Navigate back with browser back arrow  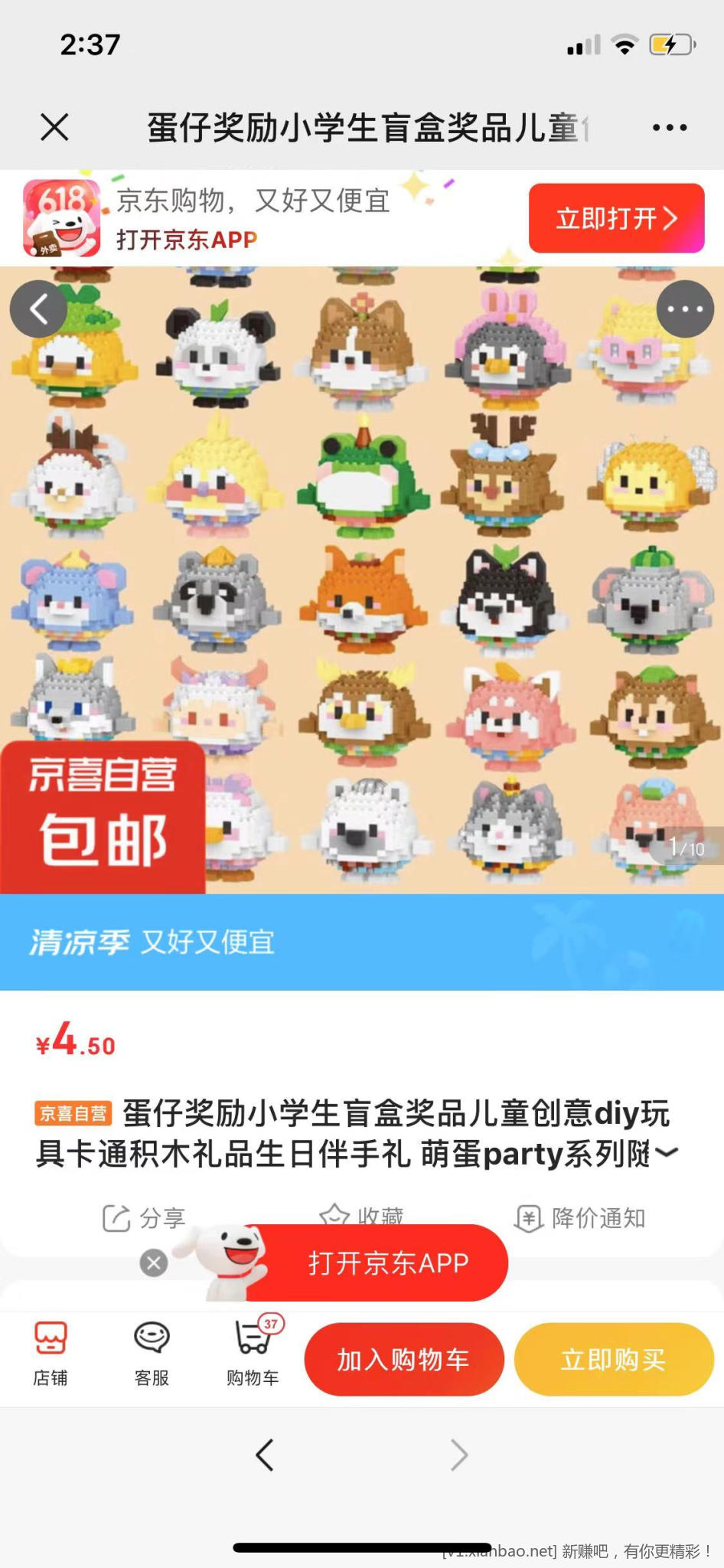point(265,1455)
